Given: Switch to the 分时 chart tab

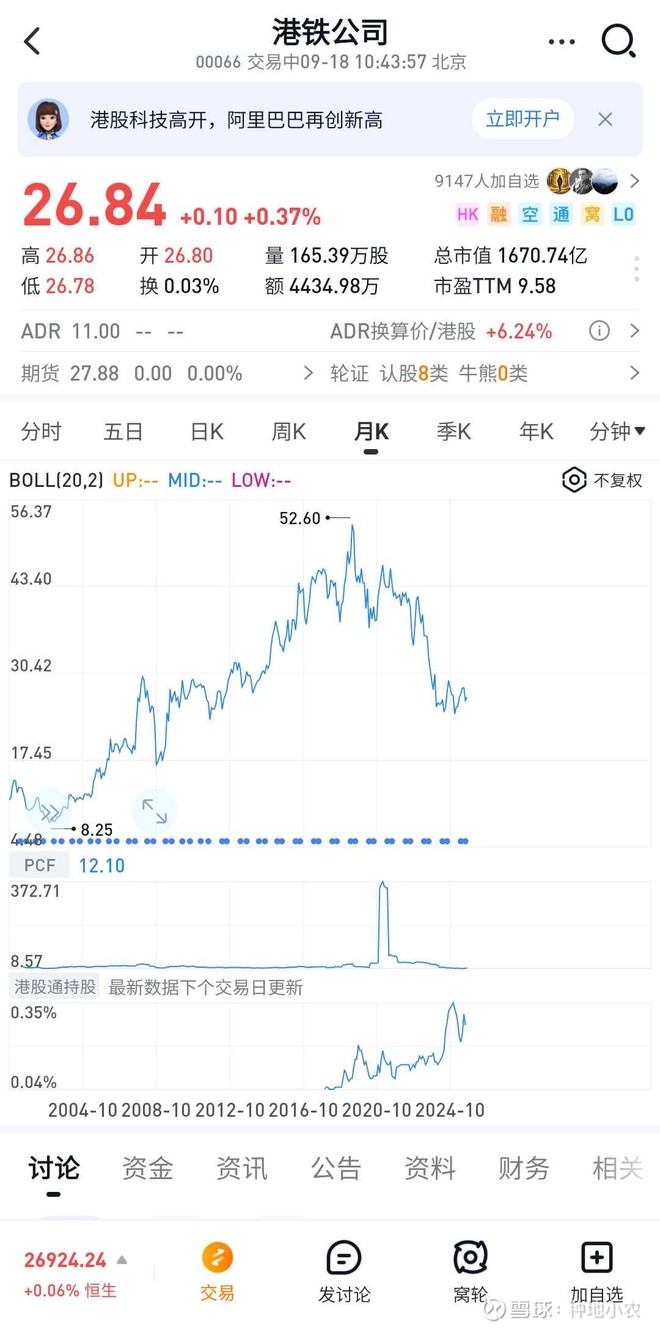Looking at the screenshot, I should (41, 432).
